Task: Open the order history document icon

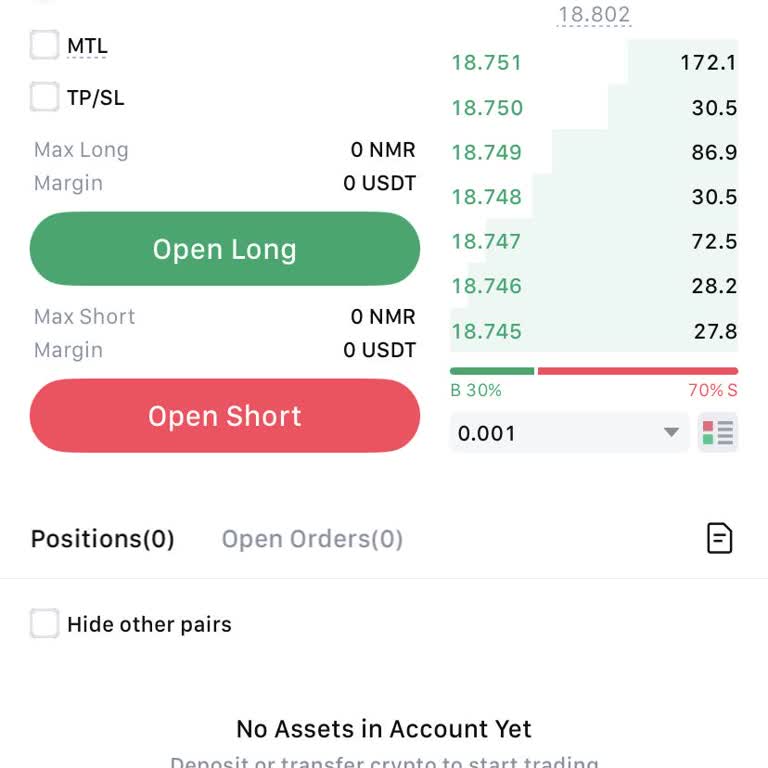Action: (719, 538)
